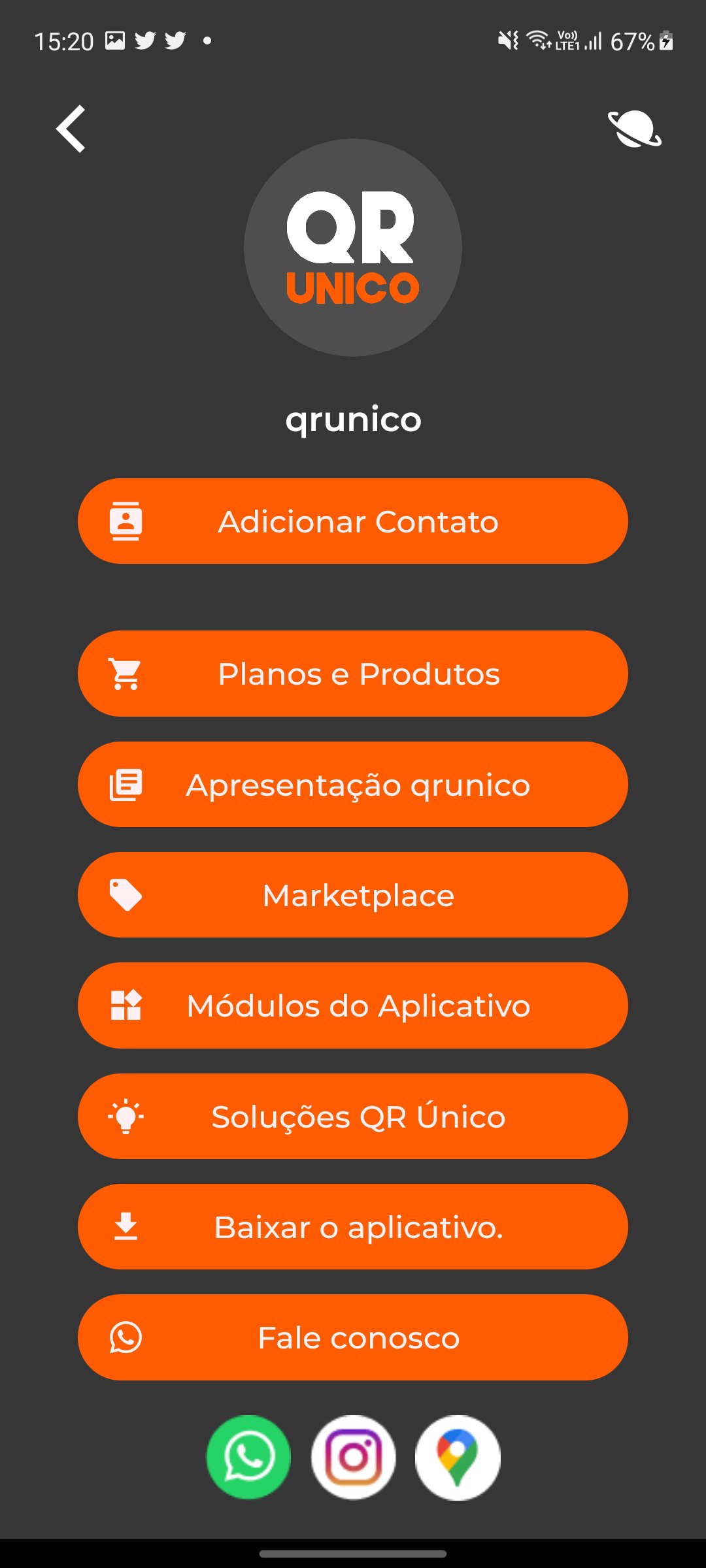Tap Baixar o aplicativo
This screenshot has height=1568, width=706.
(353, 1227)
